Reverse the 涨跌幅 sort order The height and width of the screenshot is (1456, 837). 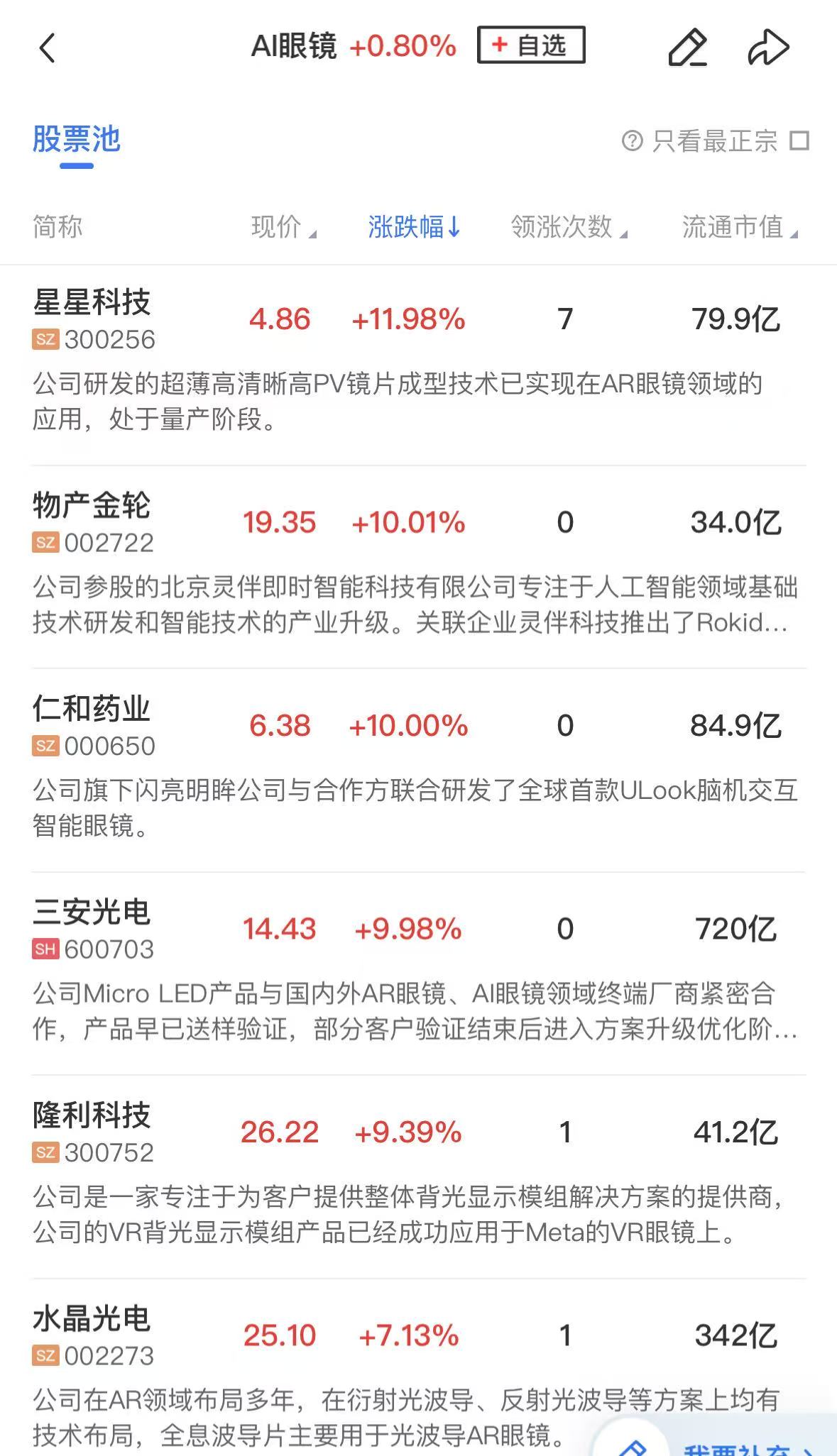tap(414, 227)
